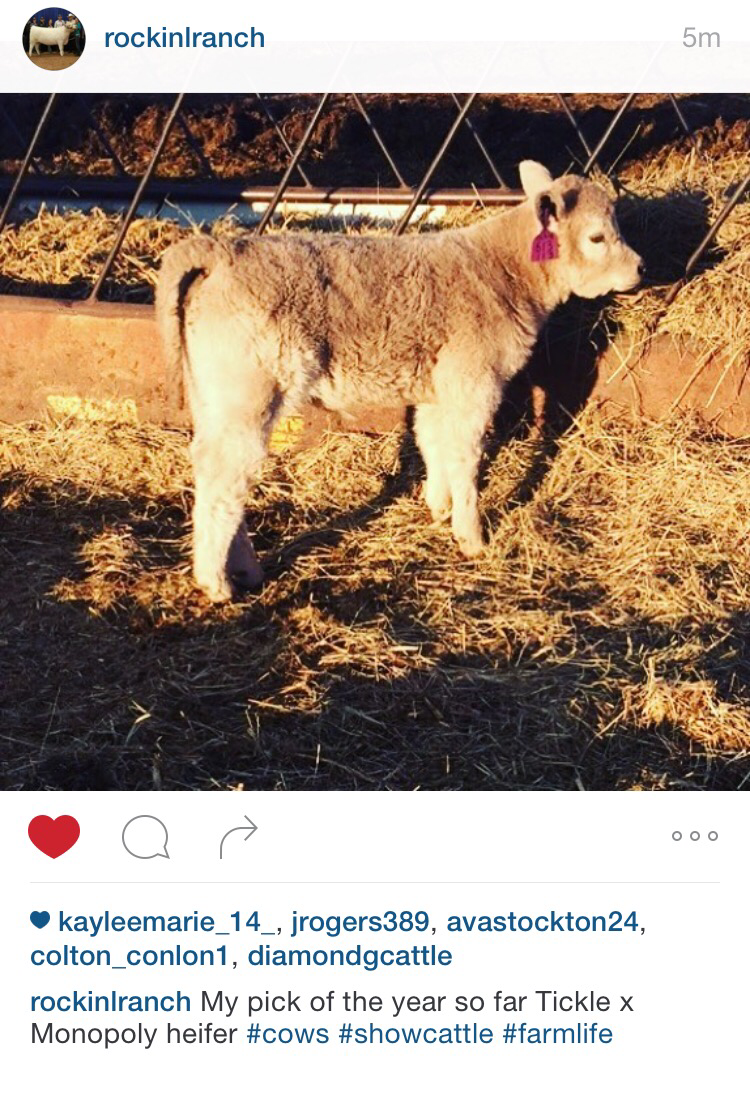Image resolution: width=750 pixels, height=1094 pixels.
Task: View kayleemarie_14_ profile from likes
Action: (166, 921)
